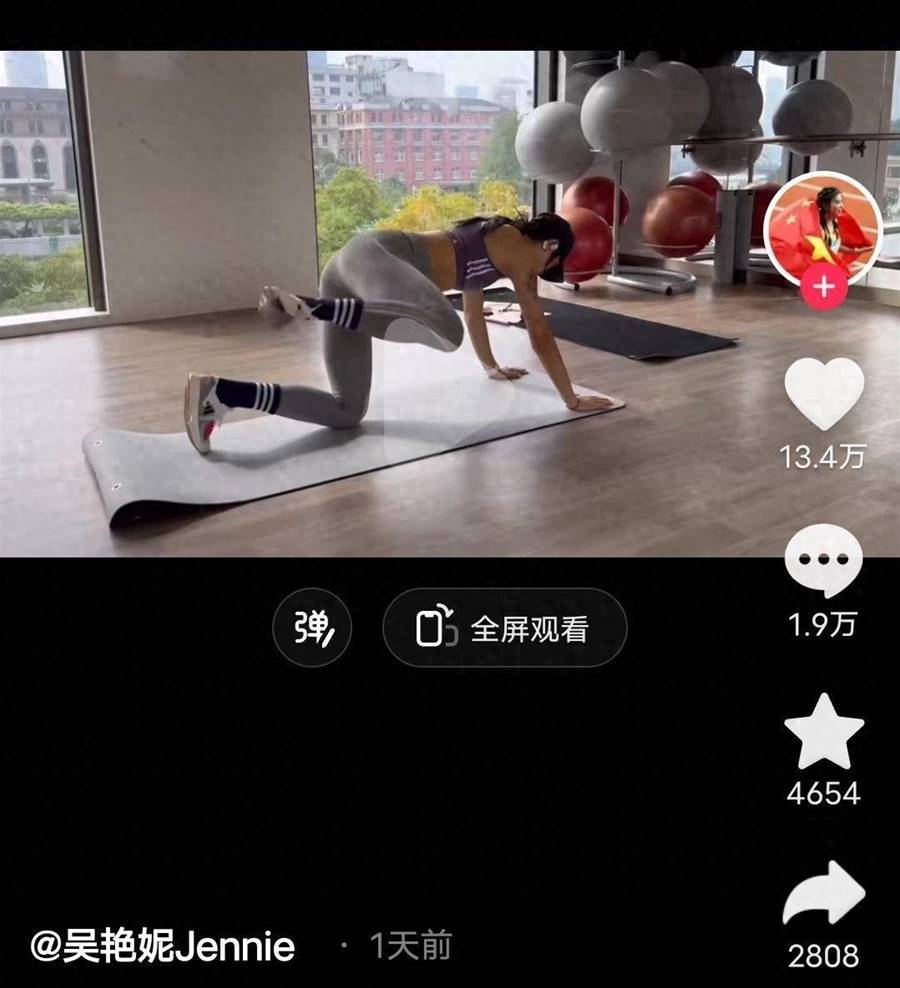Like this video with the heart icon
Viewport: 900px width, 988px height.
(x=823, y=393)
